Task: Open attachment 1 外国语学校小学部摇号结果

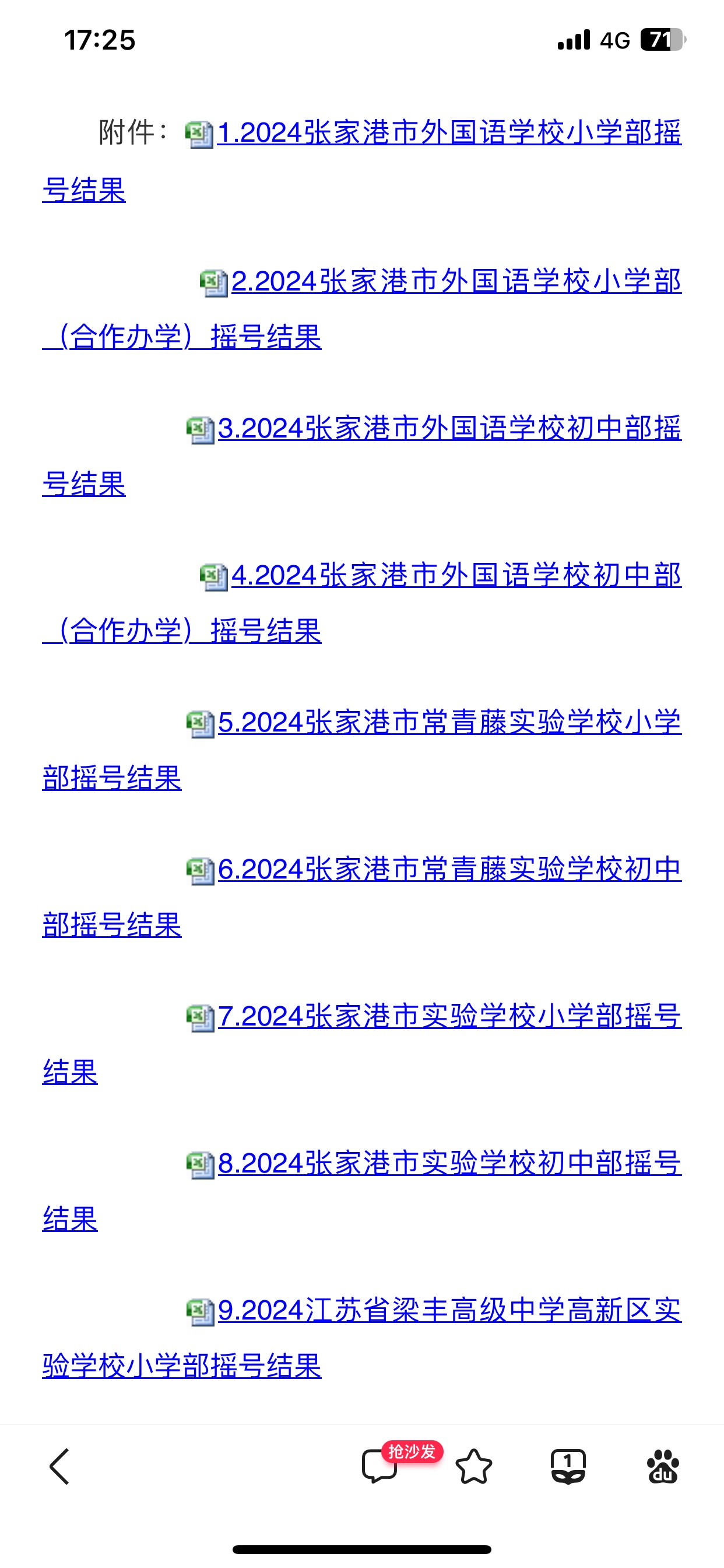Action: click(449, 134)
